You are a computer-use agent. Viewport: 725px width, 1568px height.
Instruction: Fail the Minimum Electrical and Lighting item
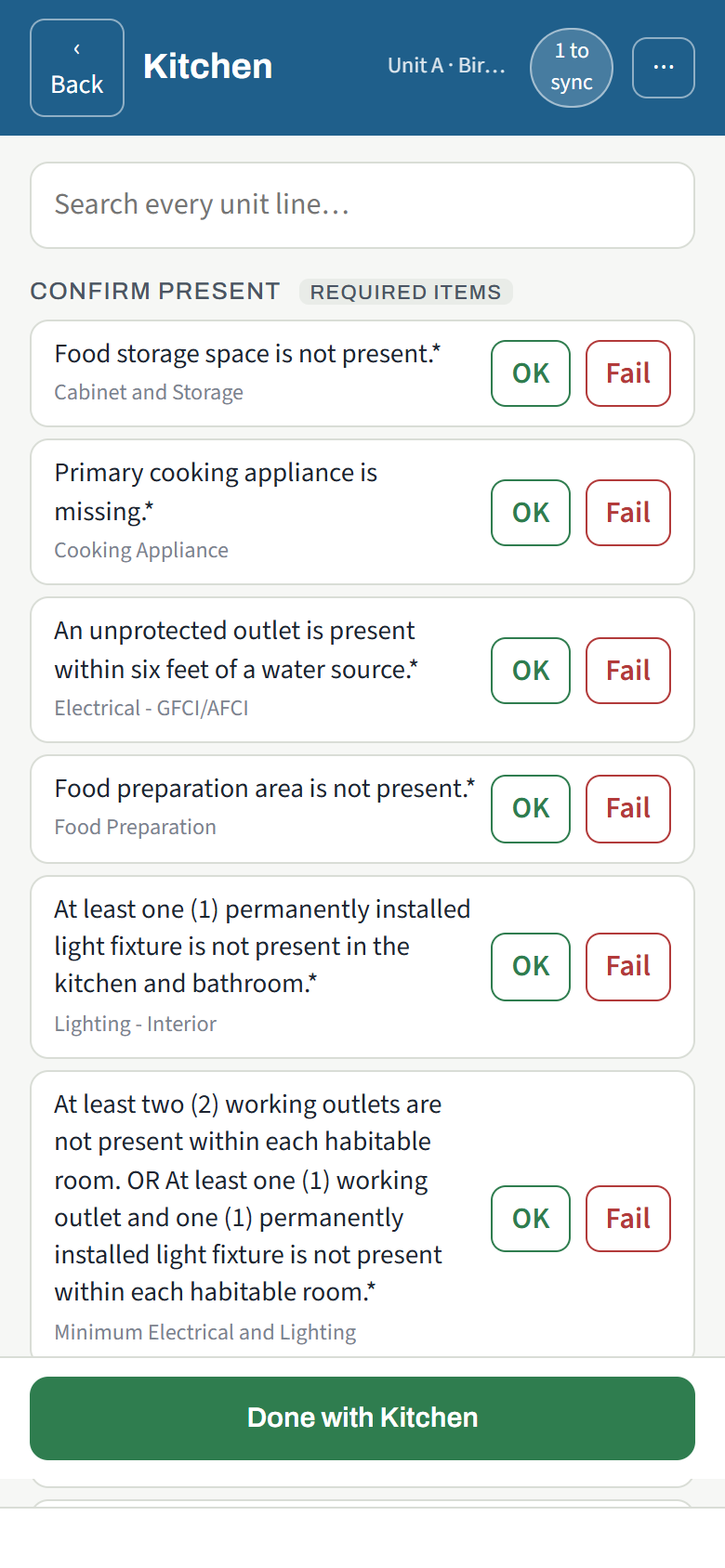[628, 1219]
